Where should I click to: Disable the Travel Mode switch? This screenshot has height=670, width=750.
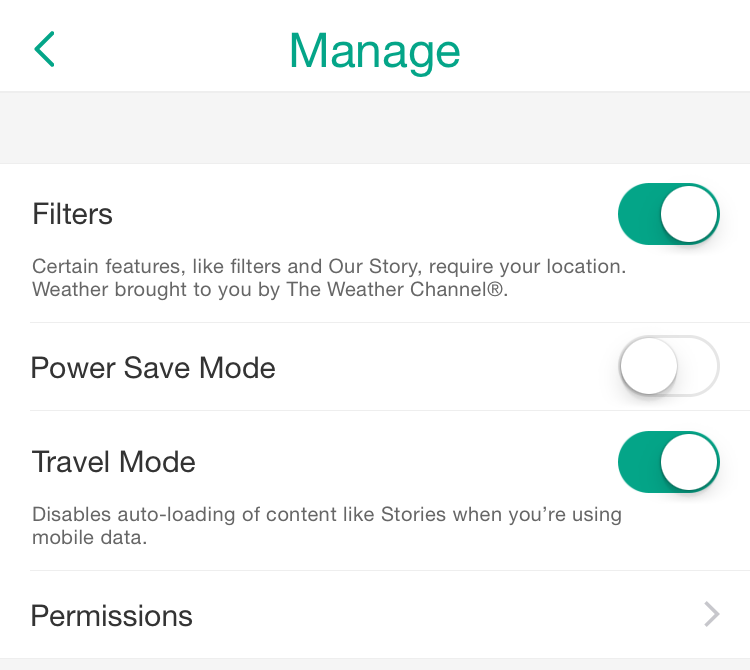668,462
